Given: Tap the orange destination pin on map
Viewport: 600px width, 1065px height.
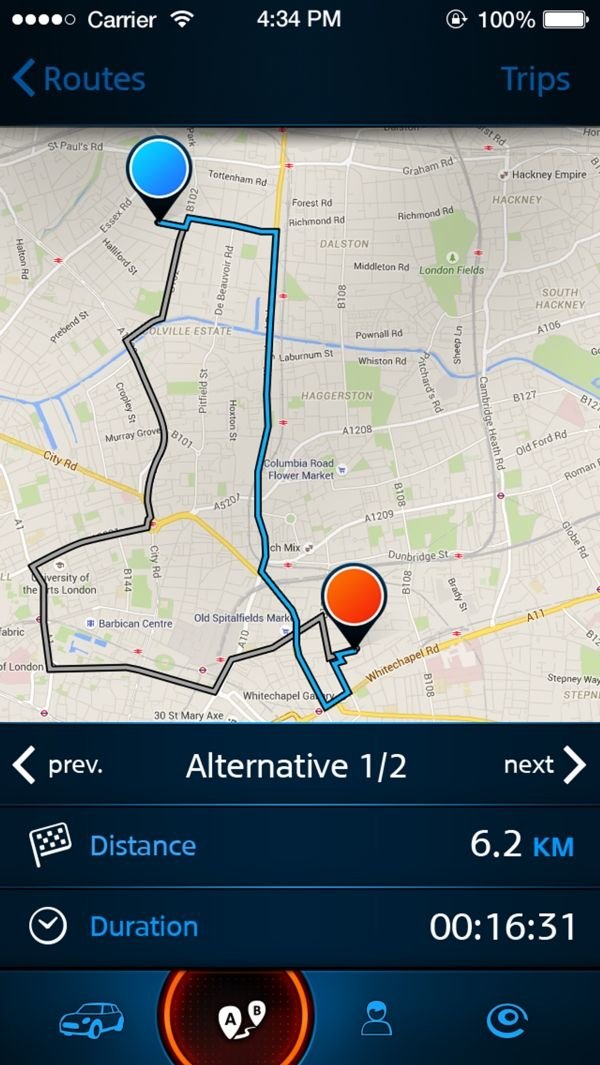Looking at the screenshot, I should pyautogui.click(x=354, y=596).
